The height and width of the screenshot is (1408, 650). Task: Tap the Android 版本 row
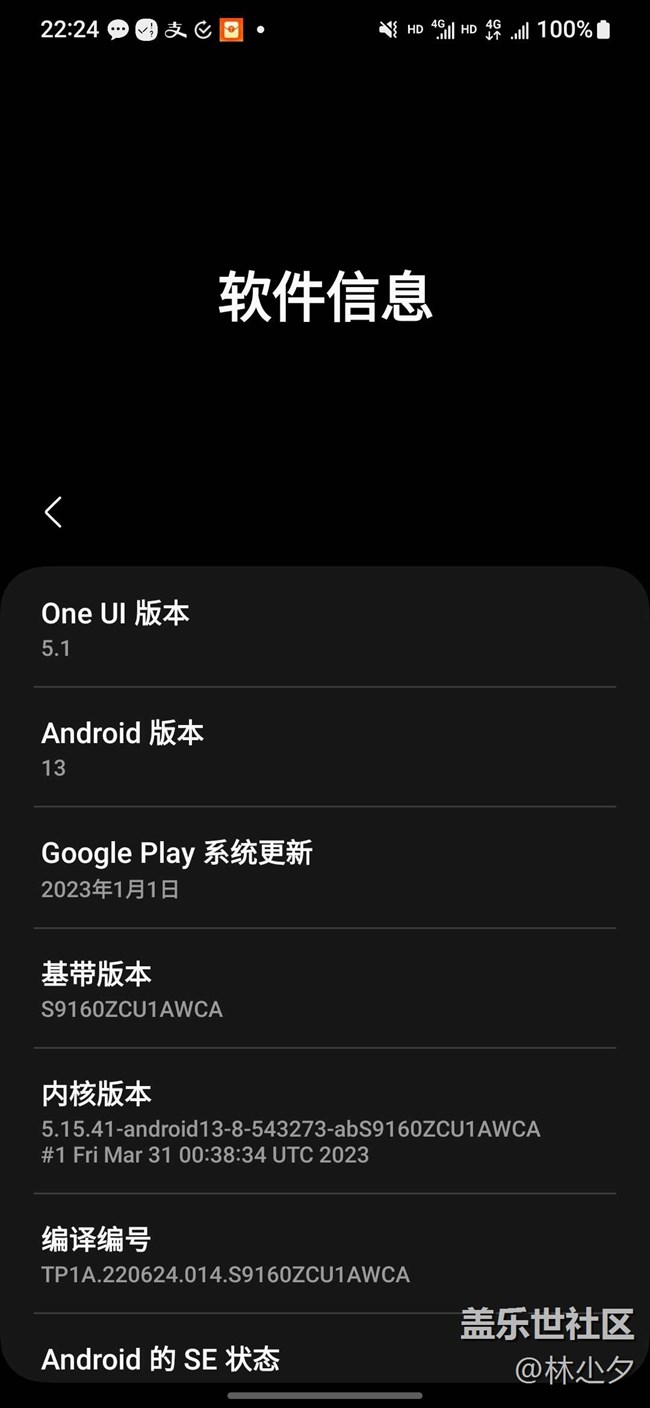pyautogui.click(x=324, y=748)
